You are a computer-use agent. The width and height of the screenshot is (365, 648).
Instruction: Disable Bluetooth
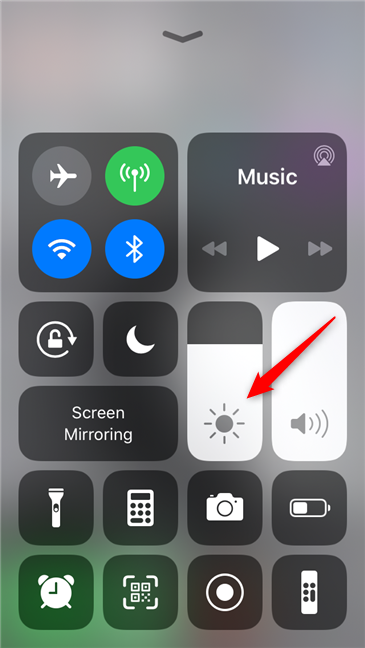[135, 249]
